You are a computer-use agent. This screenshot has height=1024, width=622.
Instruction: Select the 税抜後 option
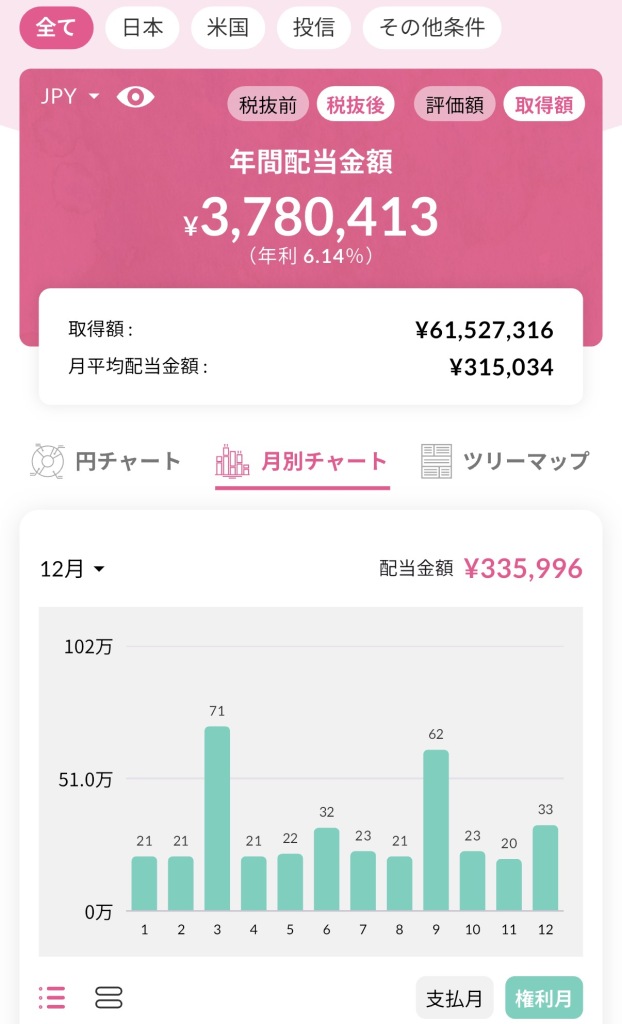tap(355, 105)
